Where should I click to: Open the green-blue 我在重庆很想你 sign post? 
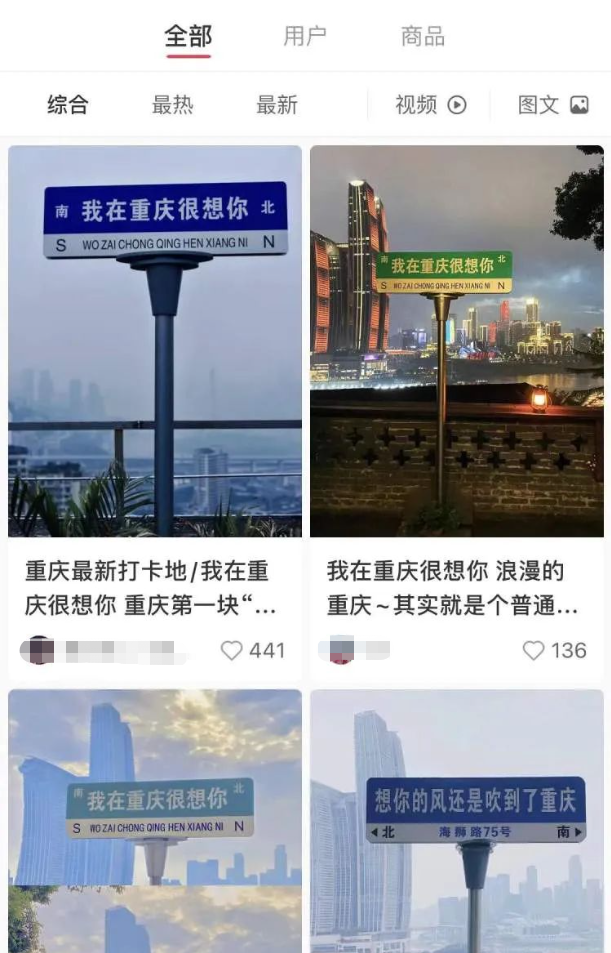point(155,820)
